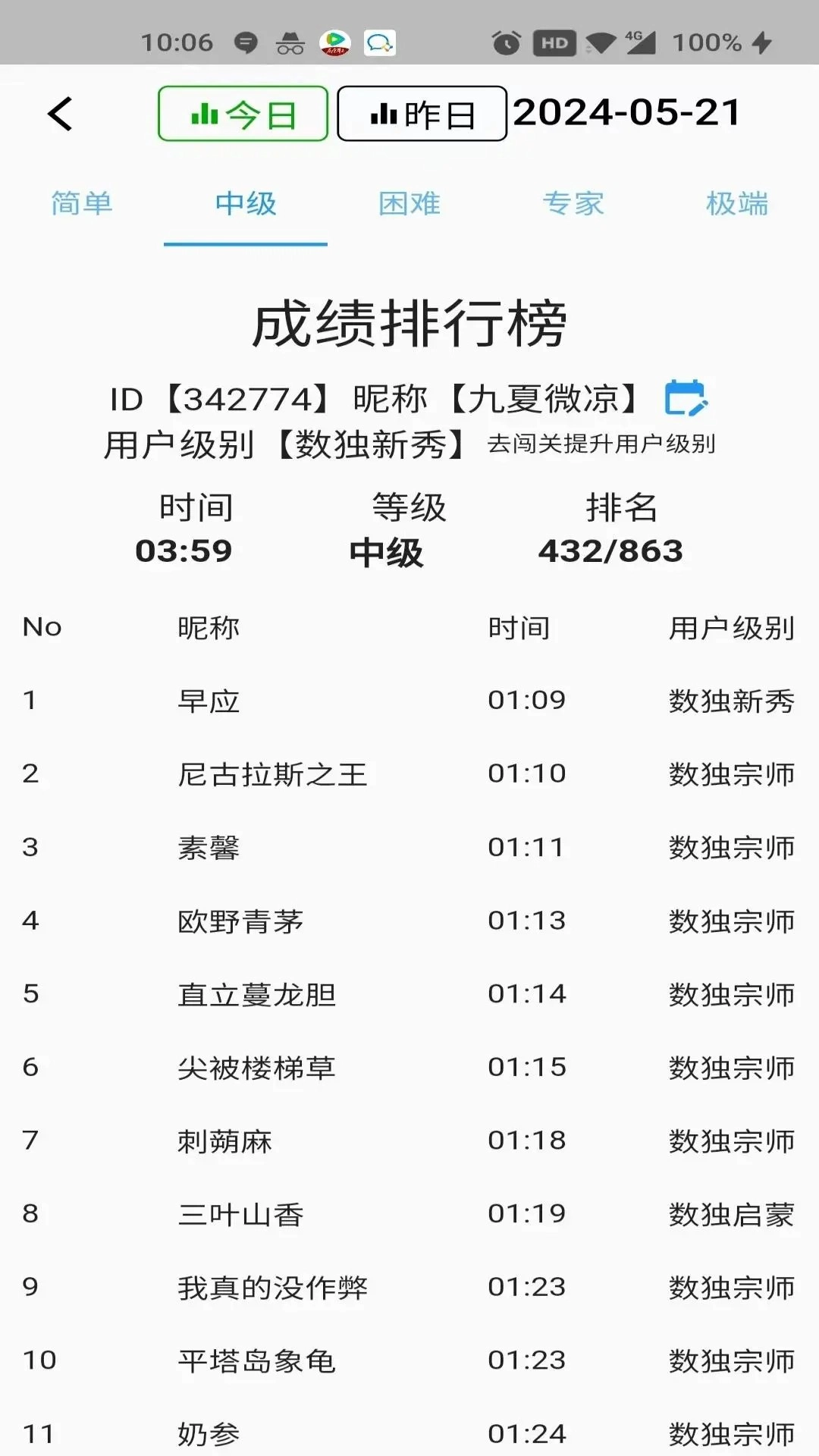Tap the back arrow to exit leaderboard
This screenshot has width=819, height=1456.
(x=61, y=114)
